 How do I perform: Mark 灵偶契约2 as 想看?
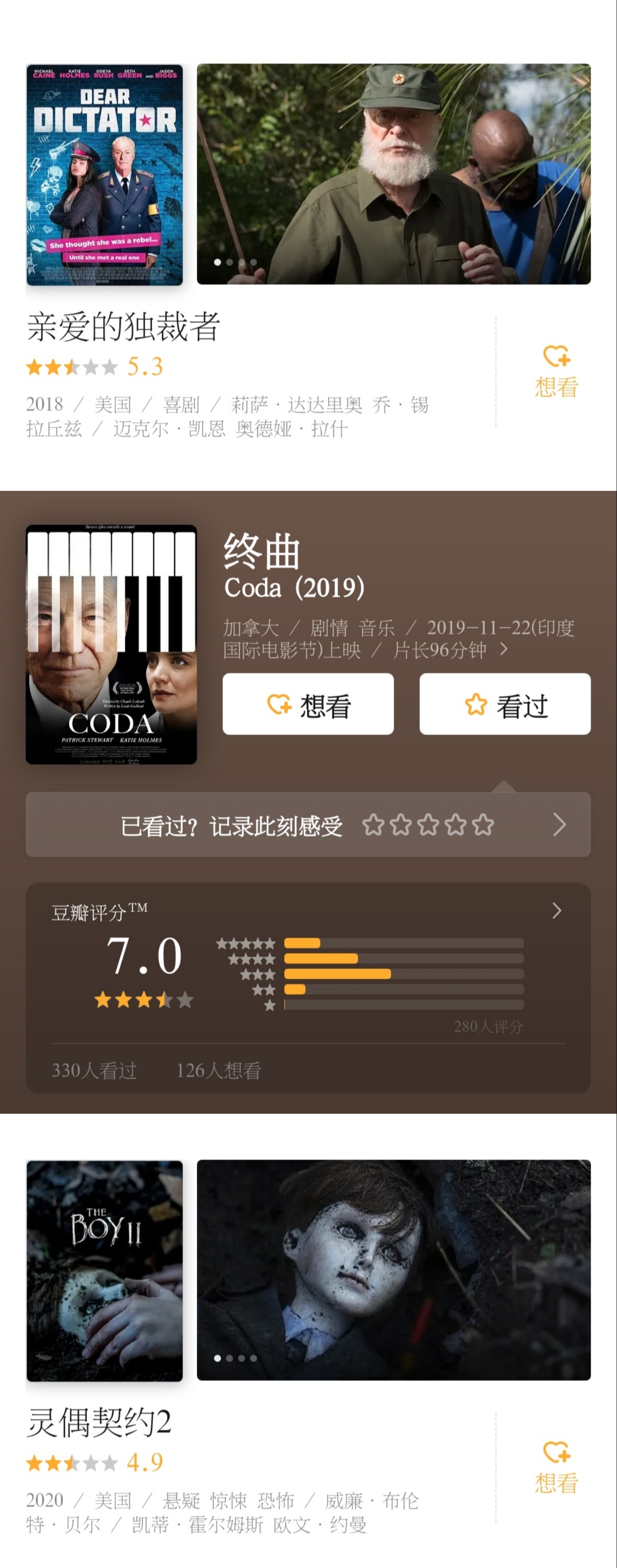[x=555, y=1467]
